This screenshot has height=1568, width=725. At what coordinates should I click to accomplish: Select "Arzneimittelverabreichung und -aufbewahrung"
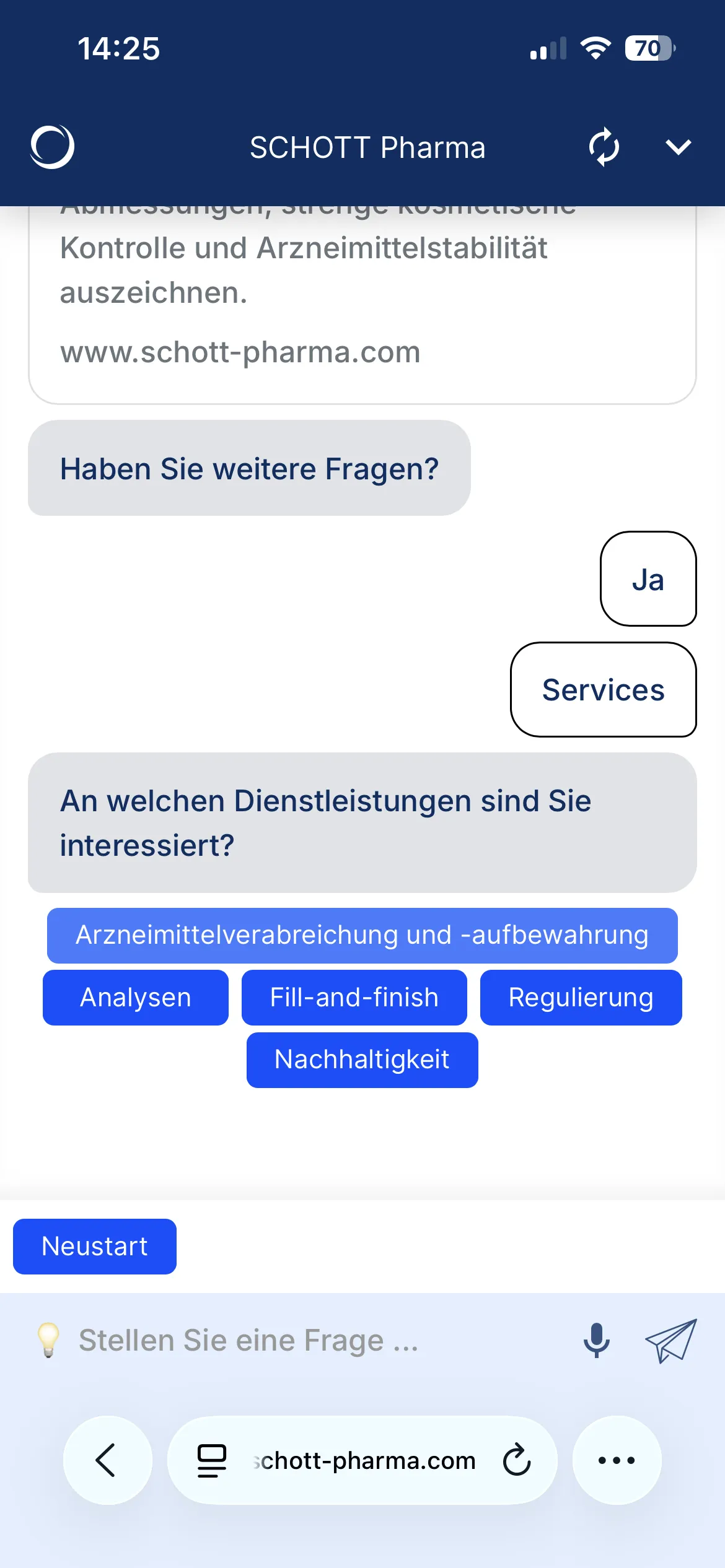click(x=362, y=936)
